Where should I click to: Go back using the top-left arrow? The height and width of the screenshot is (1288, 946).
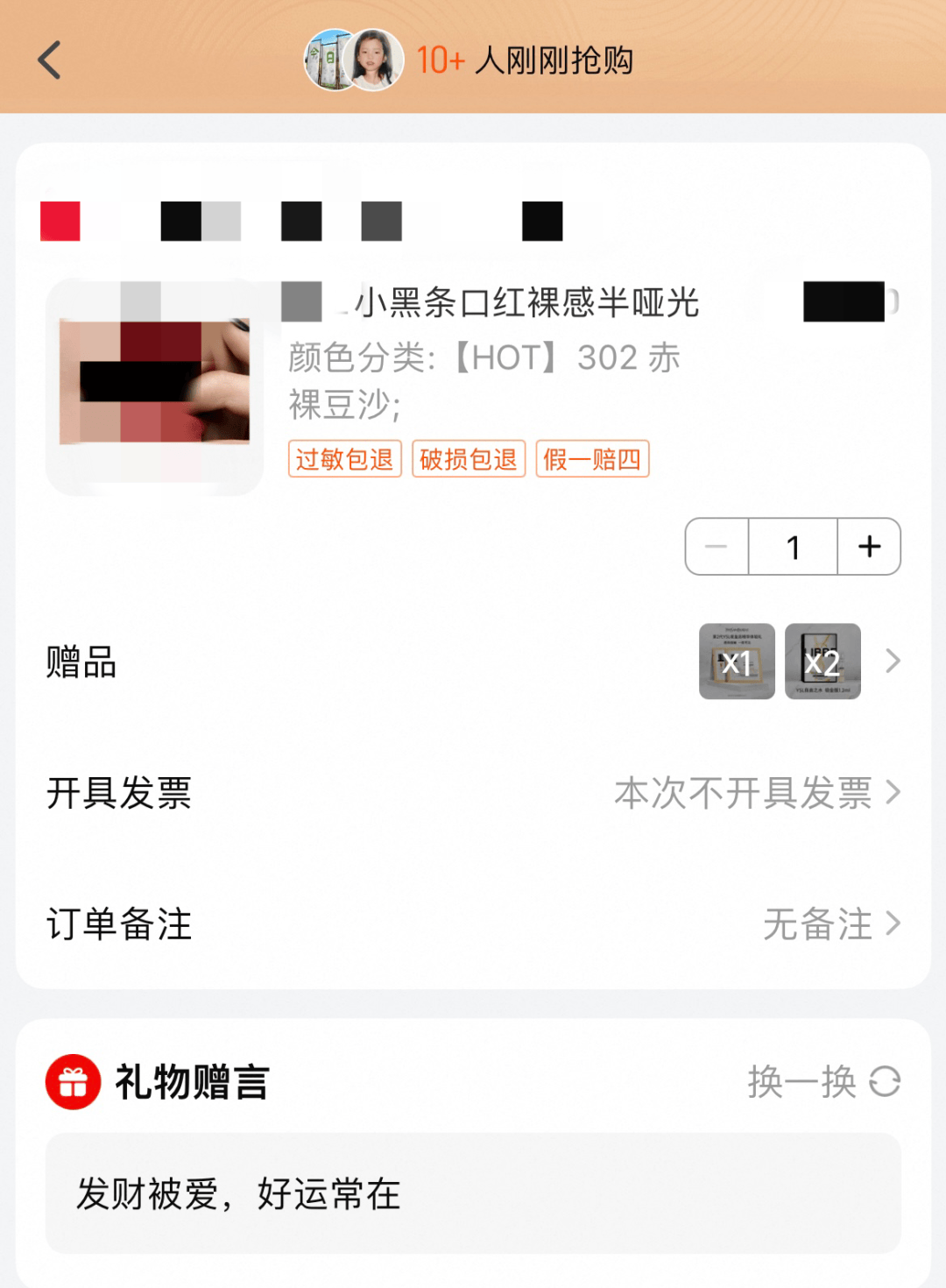50,60
